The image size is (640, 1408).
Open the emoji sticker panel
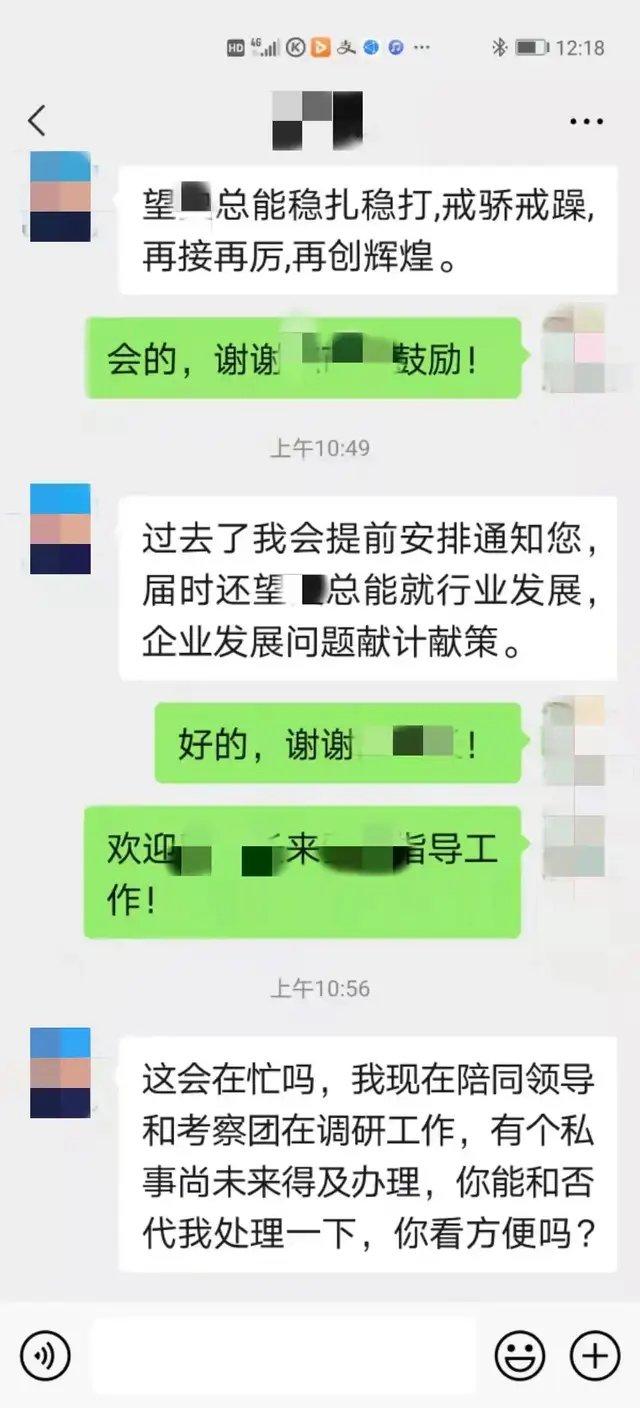pyautogui.click(x=520, y=1356)
